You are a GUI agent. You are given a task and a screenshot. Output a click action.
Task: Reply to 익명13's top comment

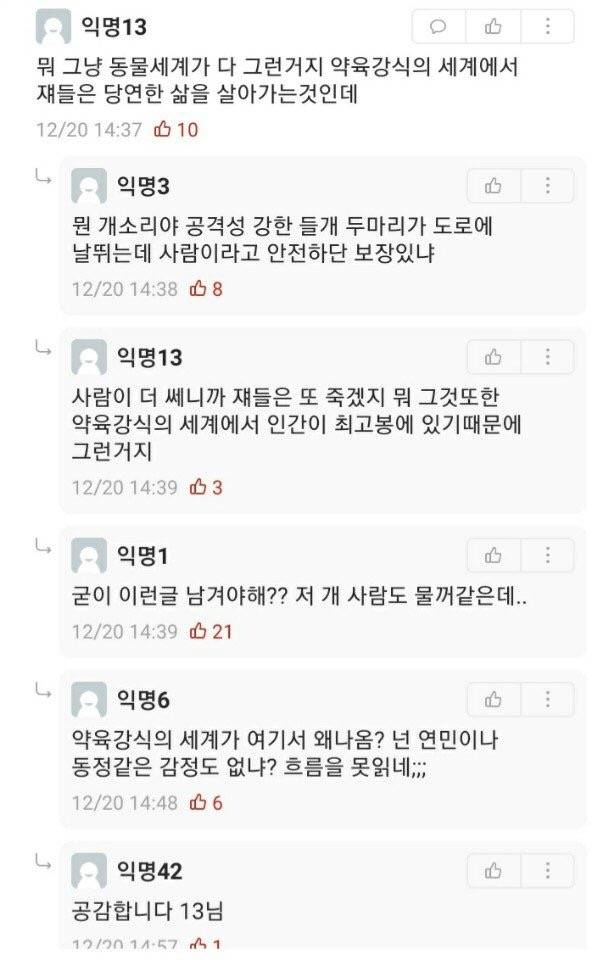tap(438, 26)
